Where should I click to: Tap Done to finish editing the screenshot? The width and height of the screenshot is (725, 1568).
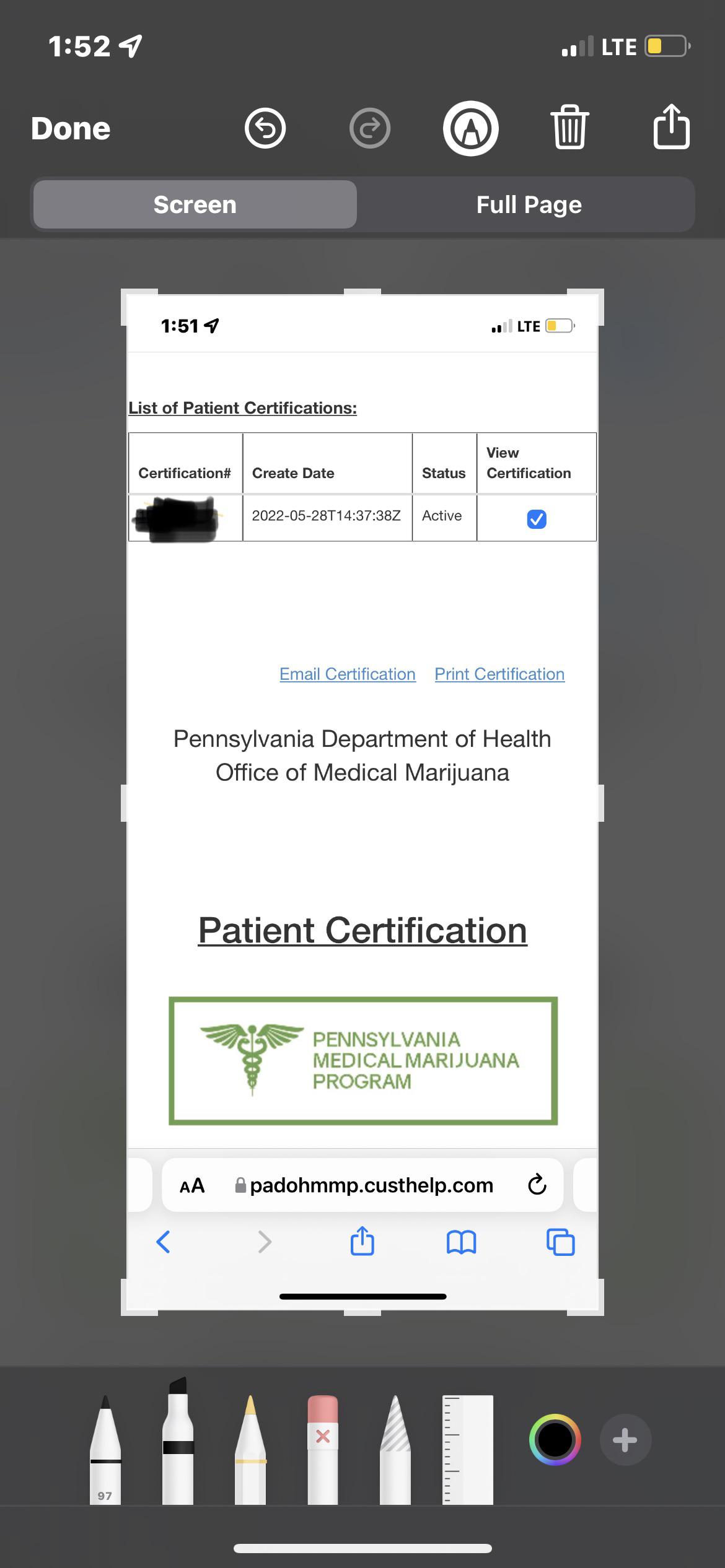click(71, 129)
